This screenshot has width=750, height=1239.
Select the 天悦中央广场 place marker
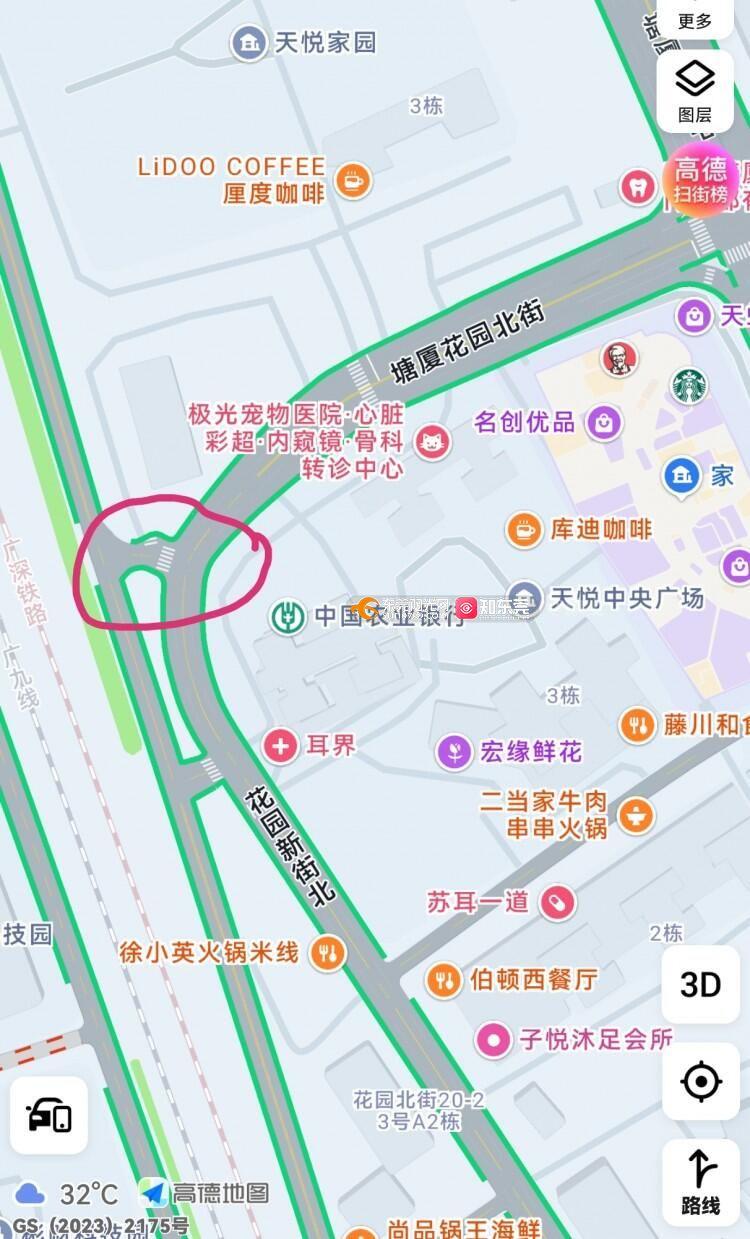tap(523, 598)
